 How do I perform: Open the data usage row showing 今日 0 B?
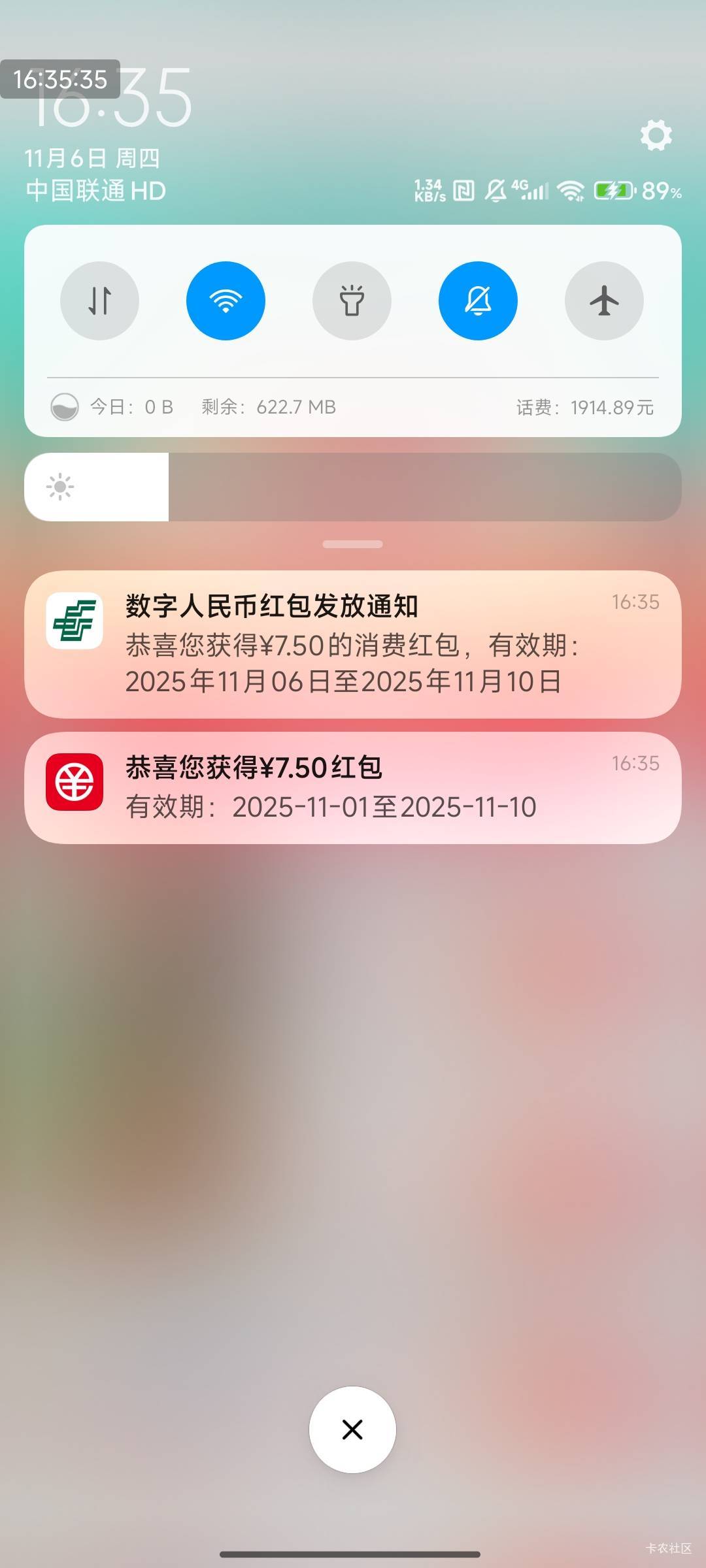[131, 407]
